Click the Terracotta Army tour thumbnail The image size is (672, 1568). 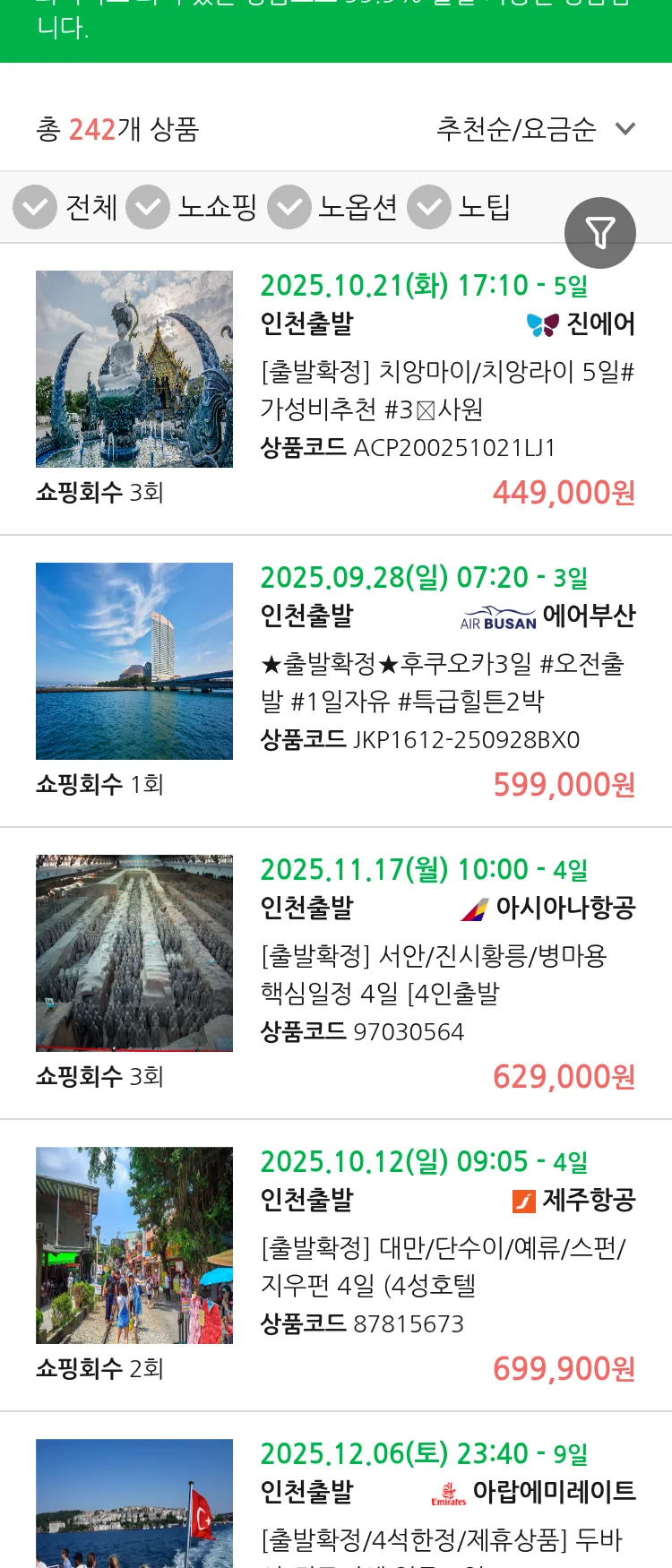tap(134, 952)
